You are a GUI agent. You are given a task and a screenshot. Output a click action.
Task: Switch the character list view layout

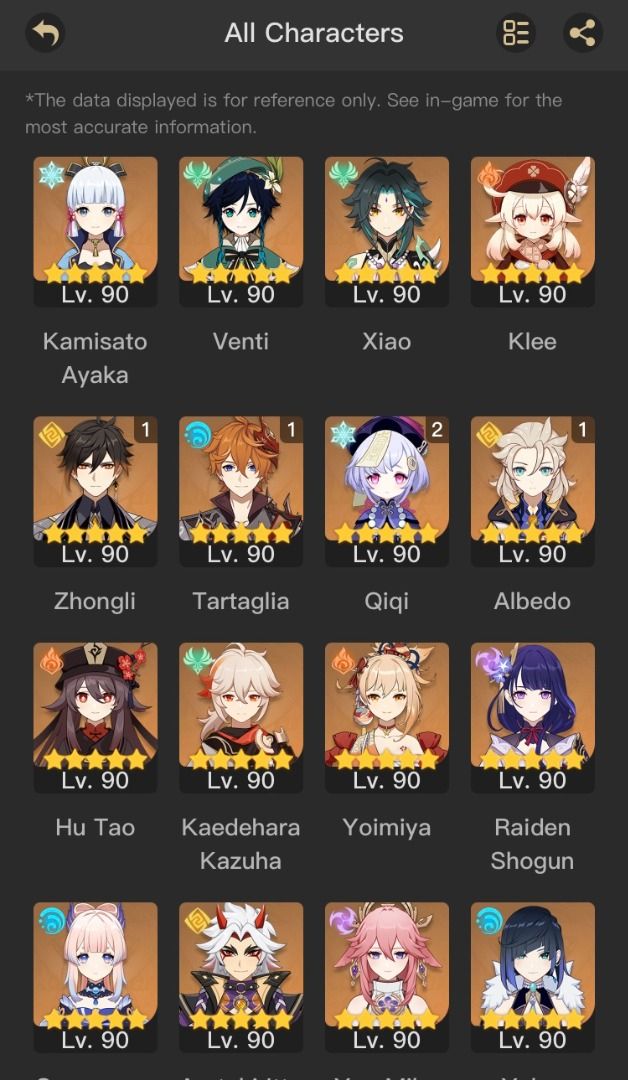pos(516,33)
